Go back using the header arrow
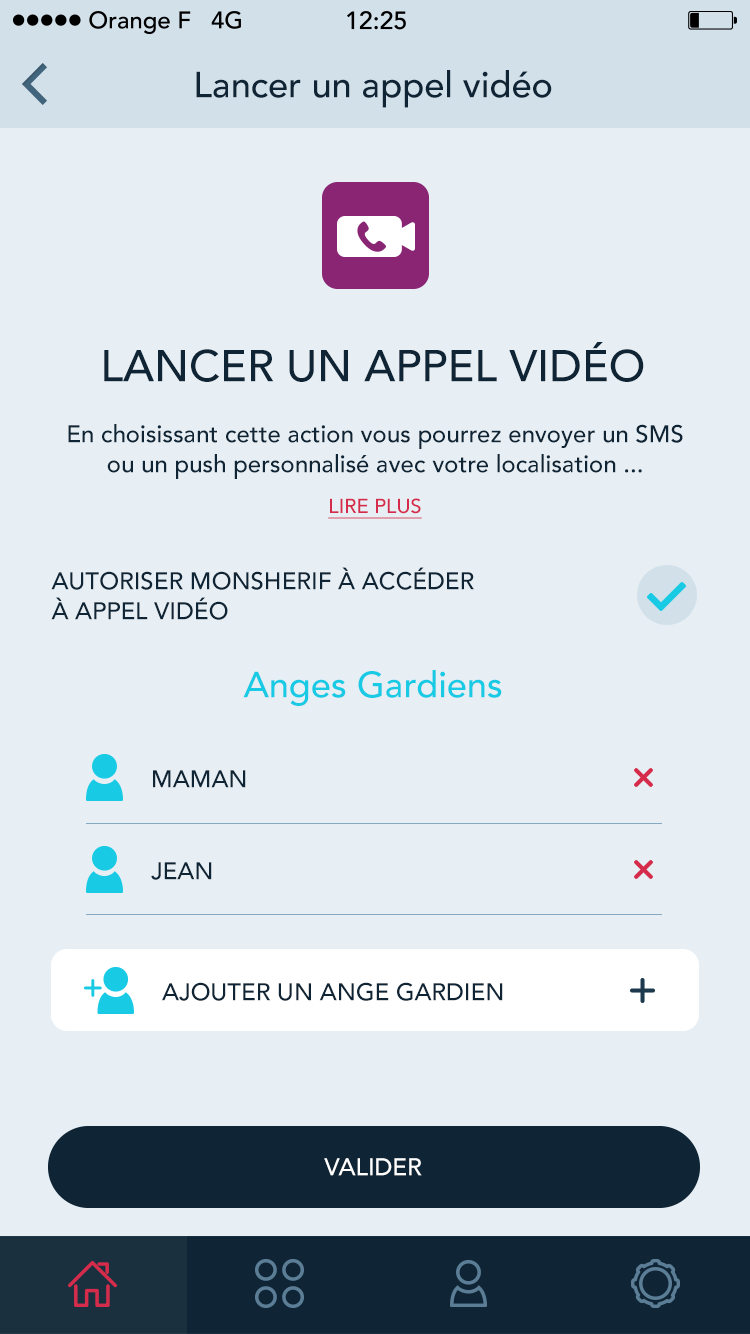The height and width of the screenshot is (1334, 750). point(35,85)
